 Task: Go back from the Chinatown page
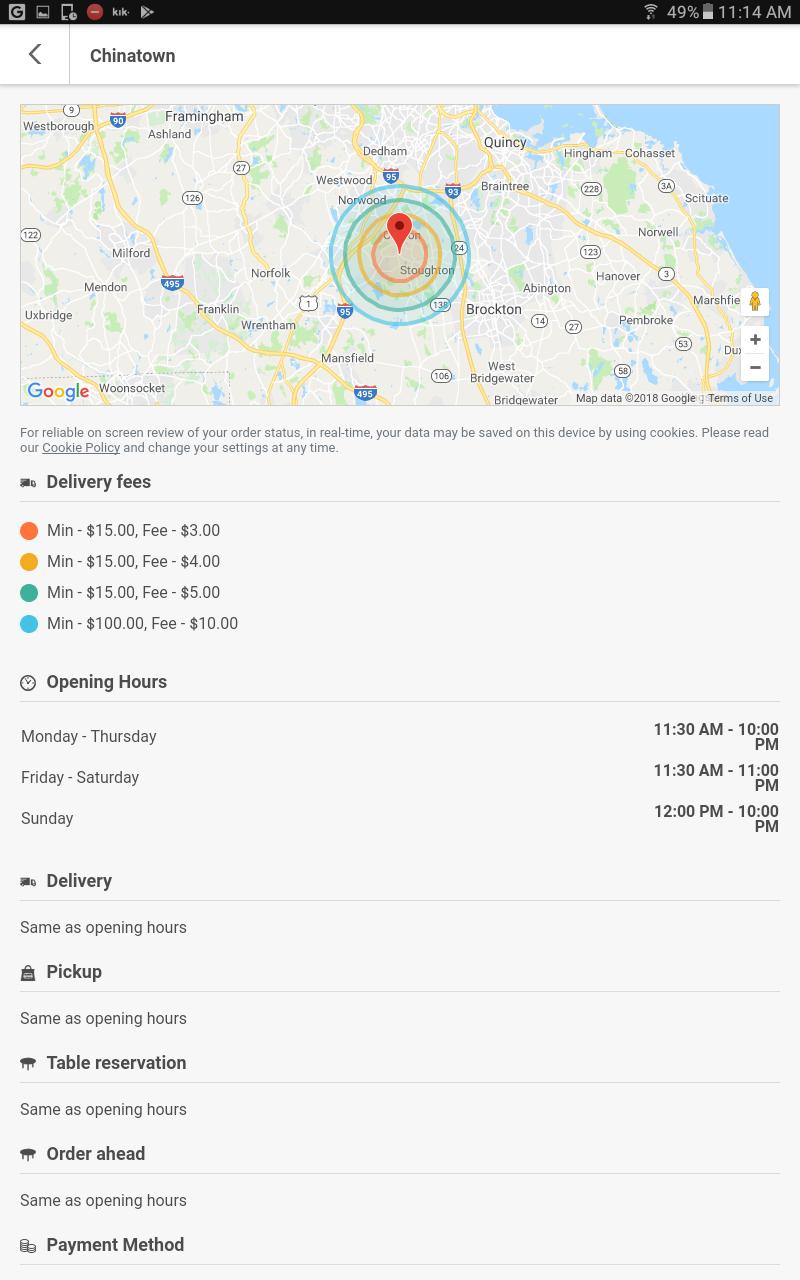[x=35, y=55]
